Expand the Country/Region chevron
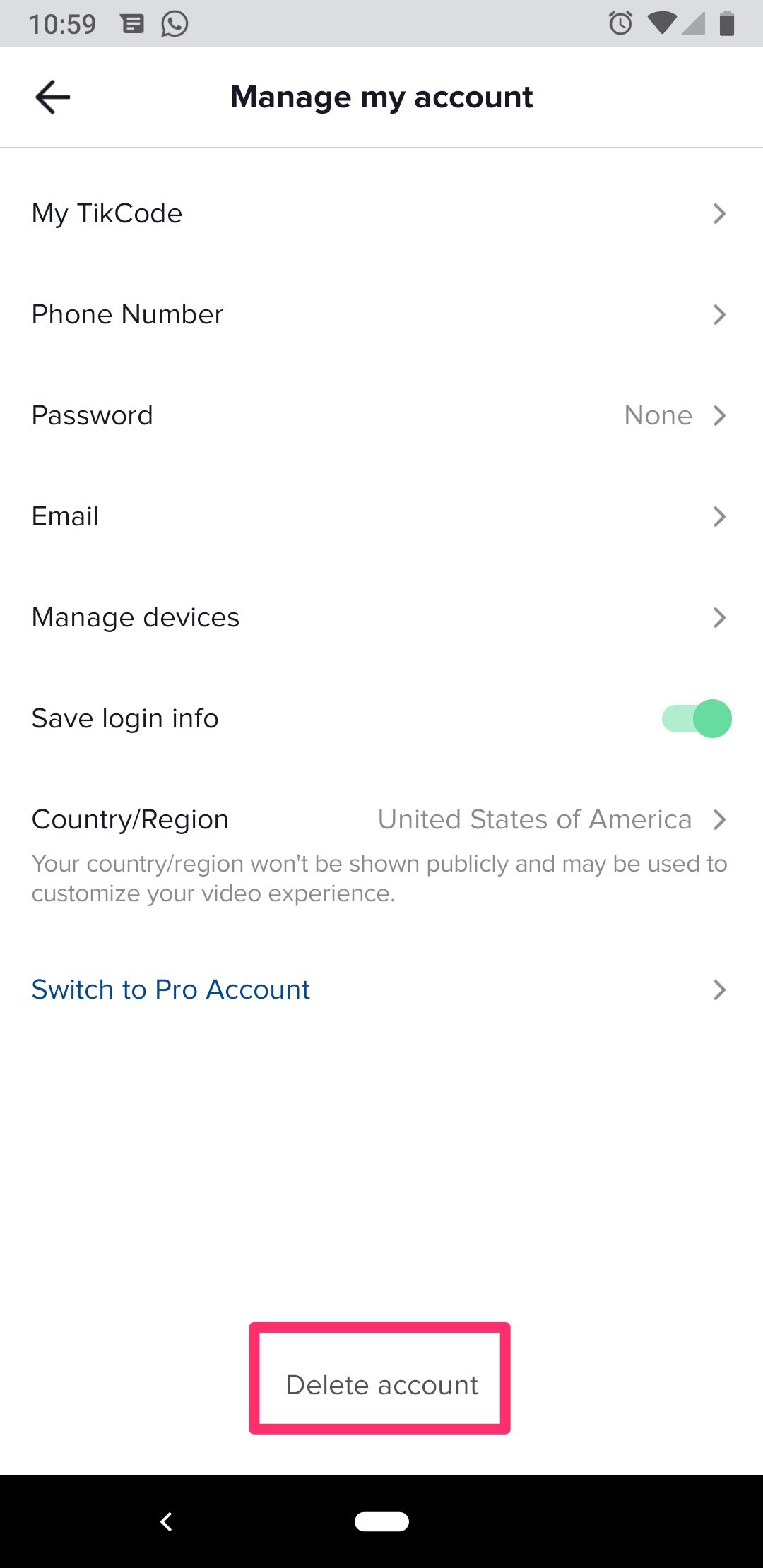 (719, 819)
